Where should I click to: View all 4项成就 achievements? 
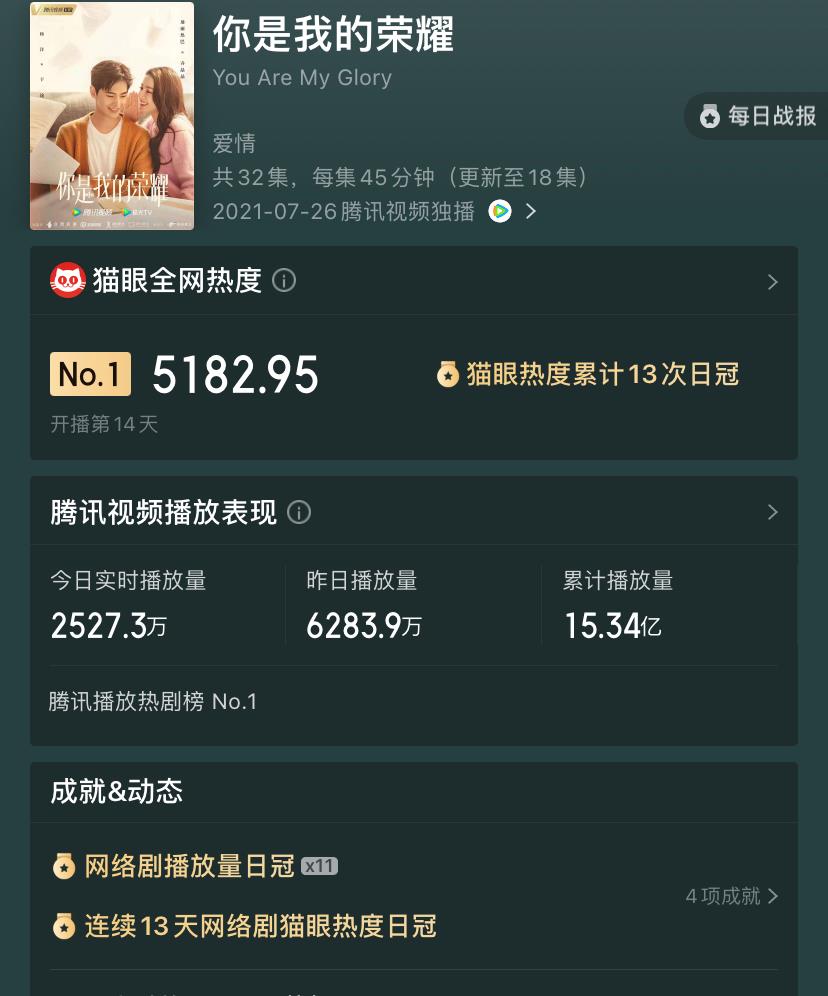(x=731, y=896)
